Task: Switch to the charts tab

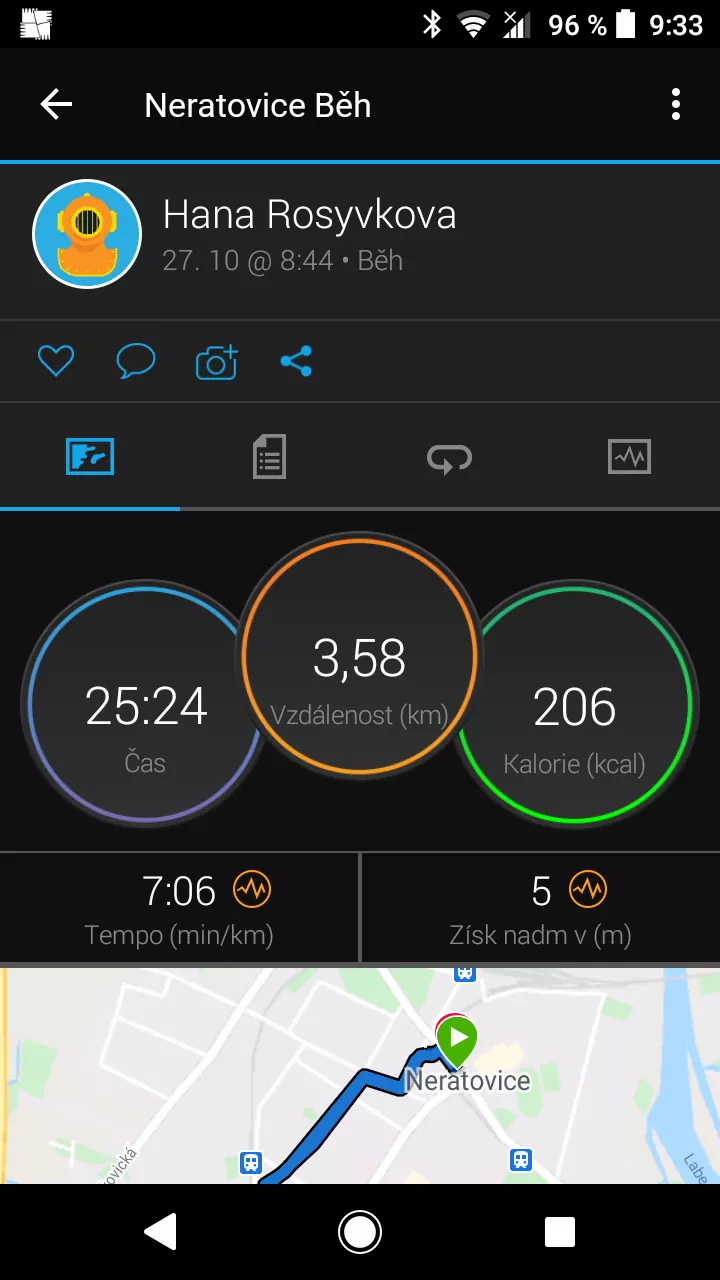Action: 629,457
